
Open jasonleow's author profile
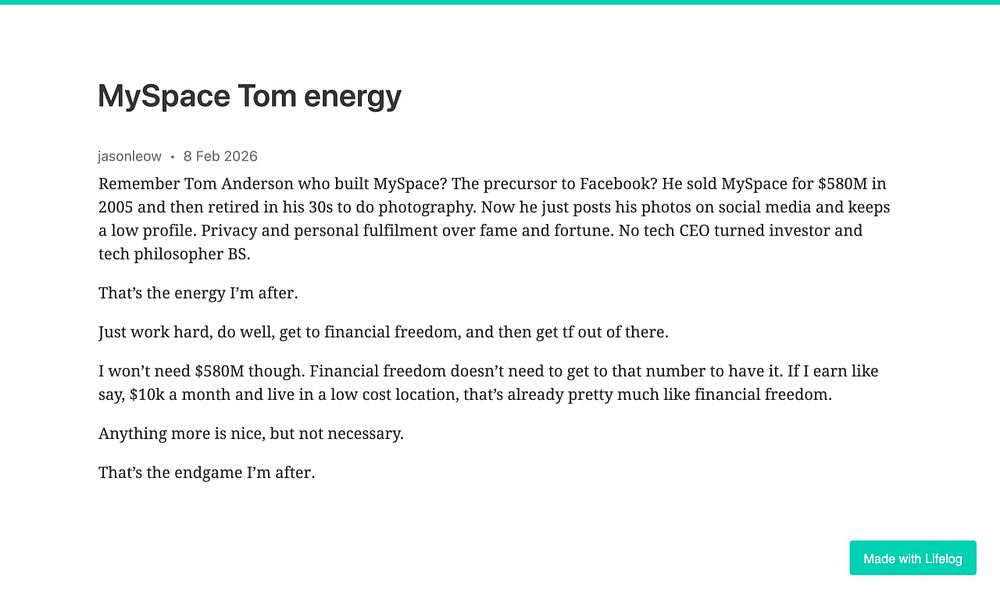pos(129,156)
